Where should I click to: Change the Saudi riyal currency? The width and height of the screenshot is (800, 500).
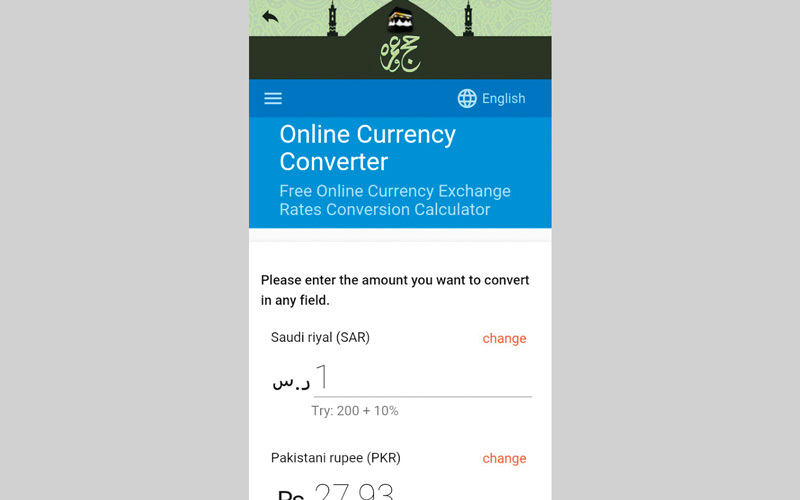tap(504, 338)
